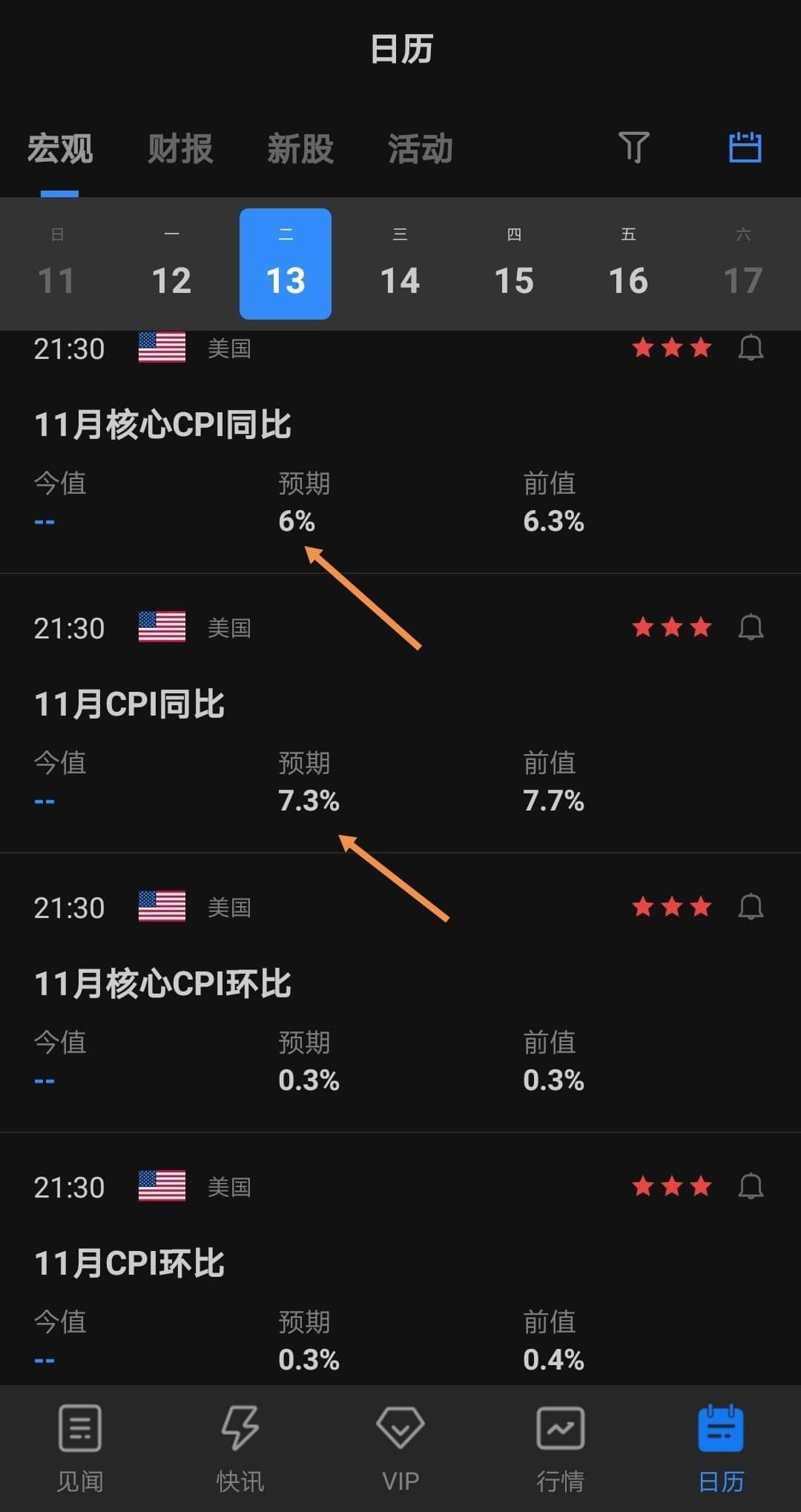Select Friday the 16th from date row

click(628, 263)
